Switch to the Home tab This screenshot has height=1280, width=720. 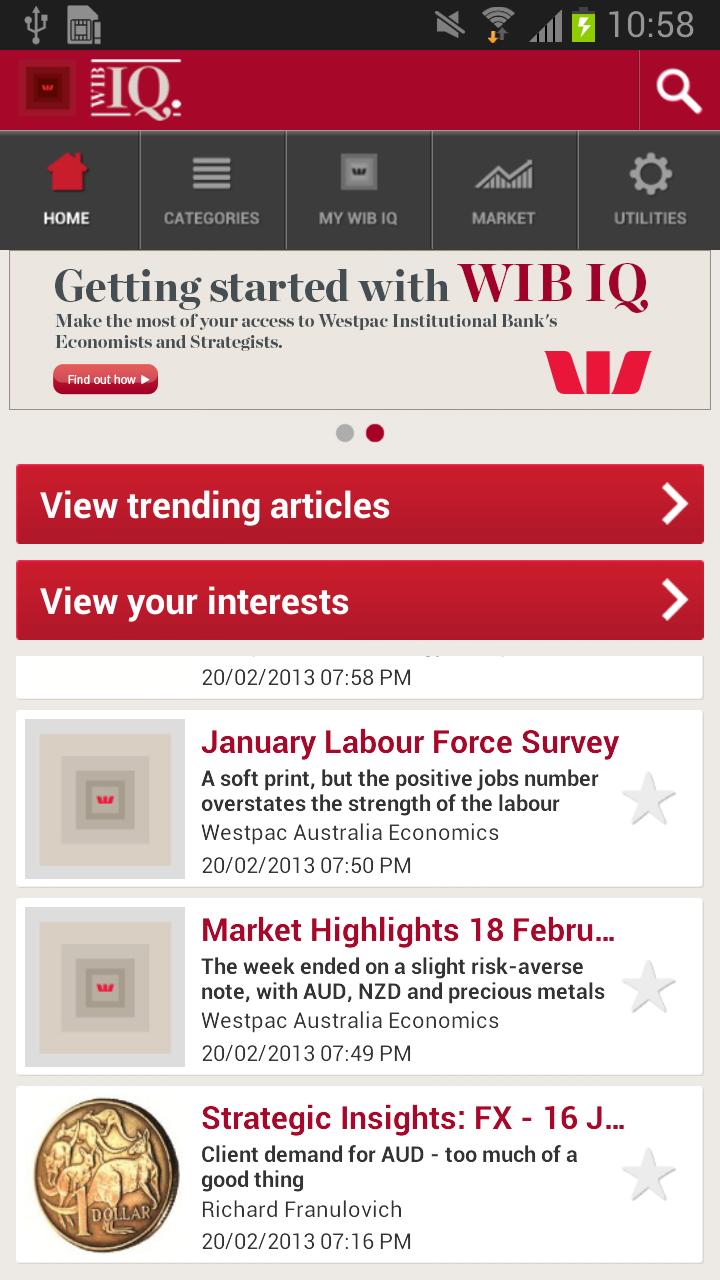tap(67, 190)
